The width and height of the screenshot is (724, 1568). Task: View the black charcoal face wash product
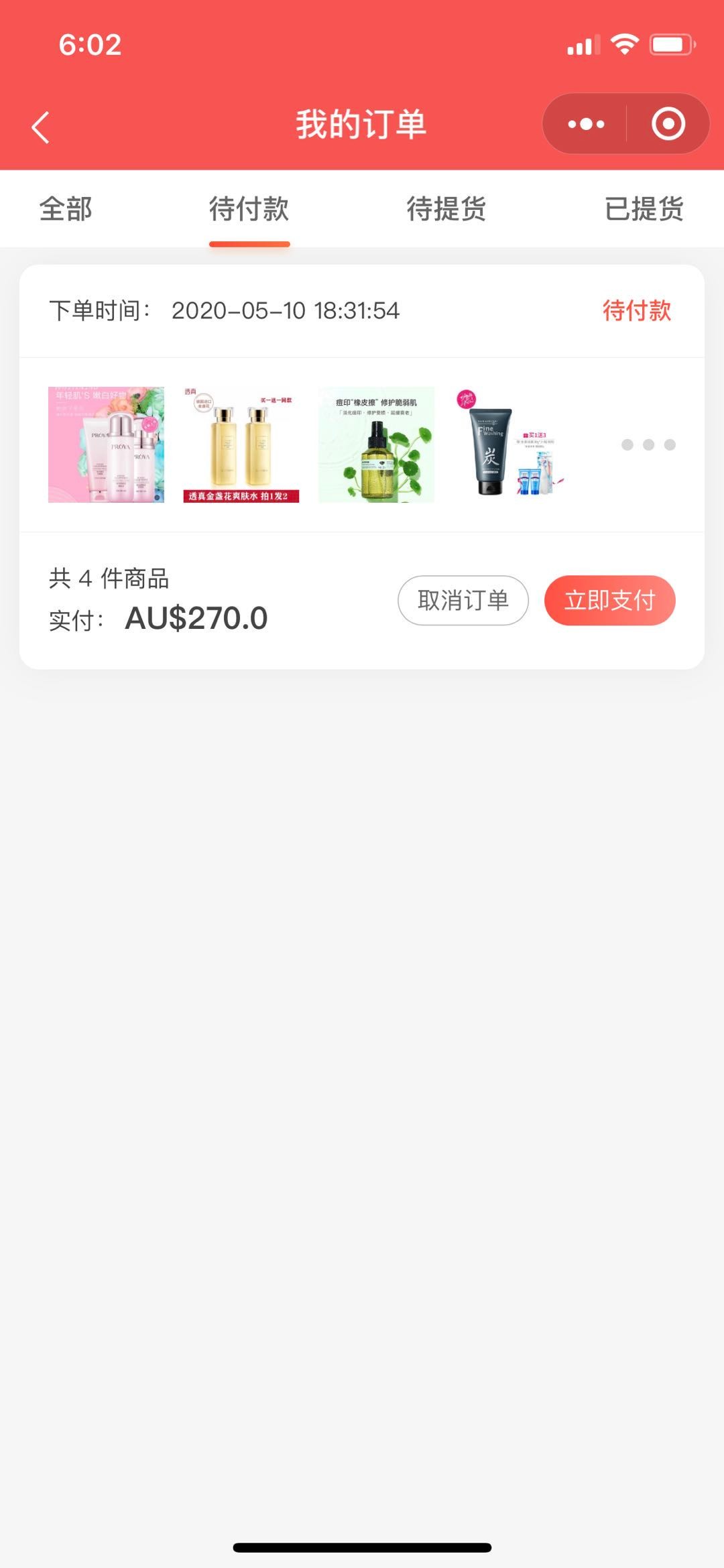(x=511, y=444)
